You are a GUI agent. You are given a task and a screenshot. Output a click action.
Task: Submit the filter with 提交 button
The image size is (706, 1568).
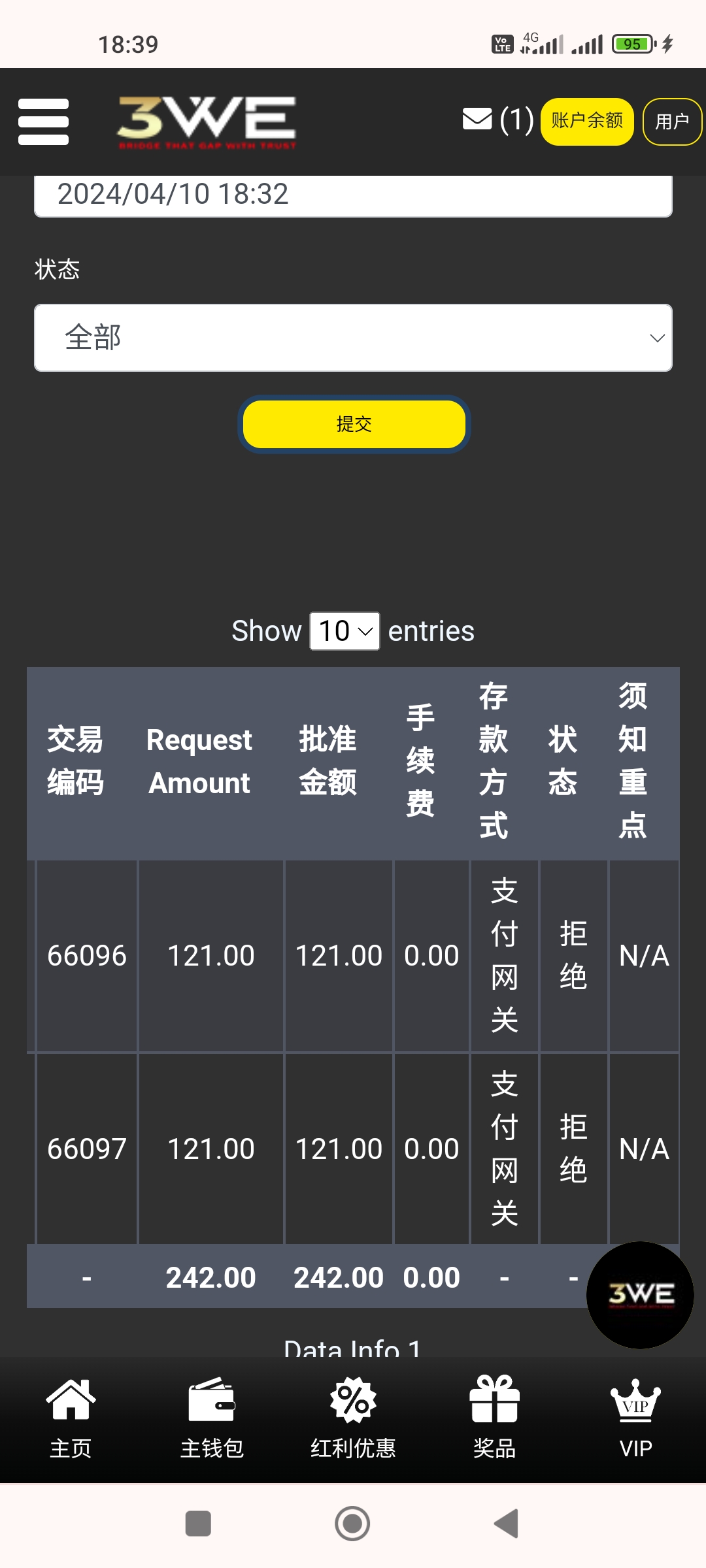[354, 424]
